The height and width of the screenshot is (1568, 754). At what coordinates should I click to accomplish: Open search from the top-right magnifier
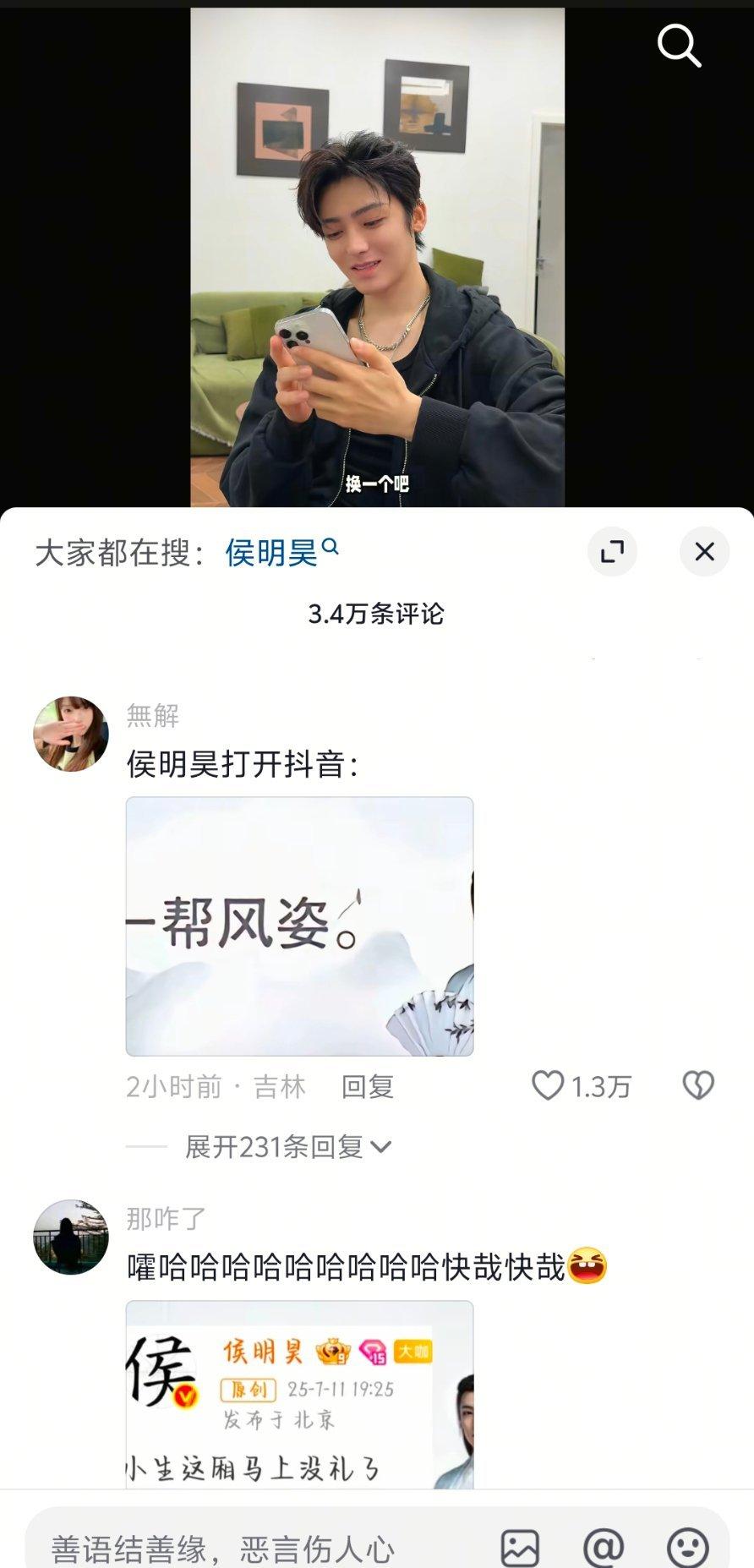point(679,45)
